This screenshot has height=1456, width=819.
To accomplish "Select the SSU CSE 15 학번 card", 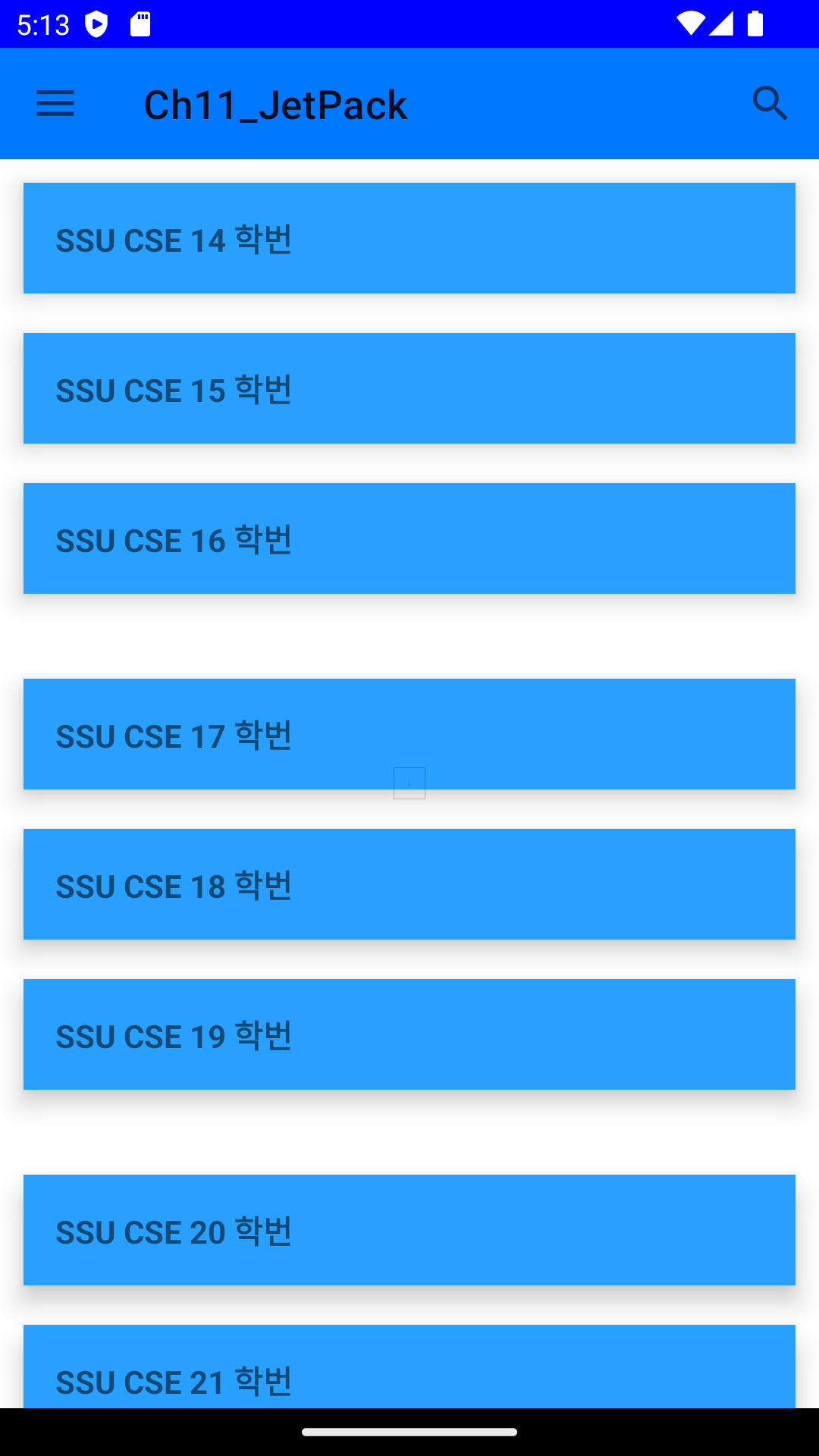I will [409, 388].
